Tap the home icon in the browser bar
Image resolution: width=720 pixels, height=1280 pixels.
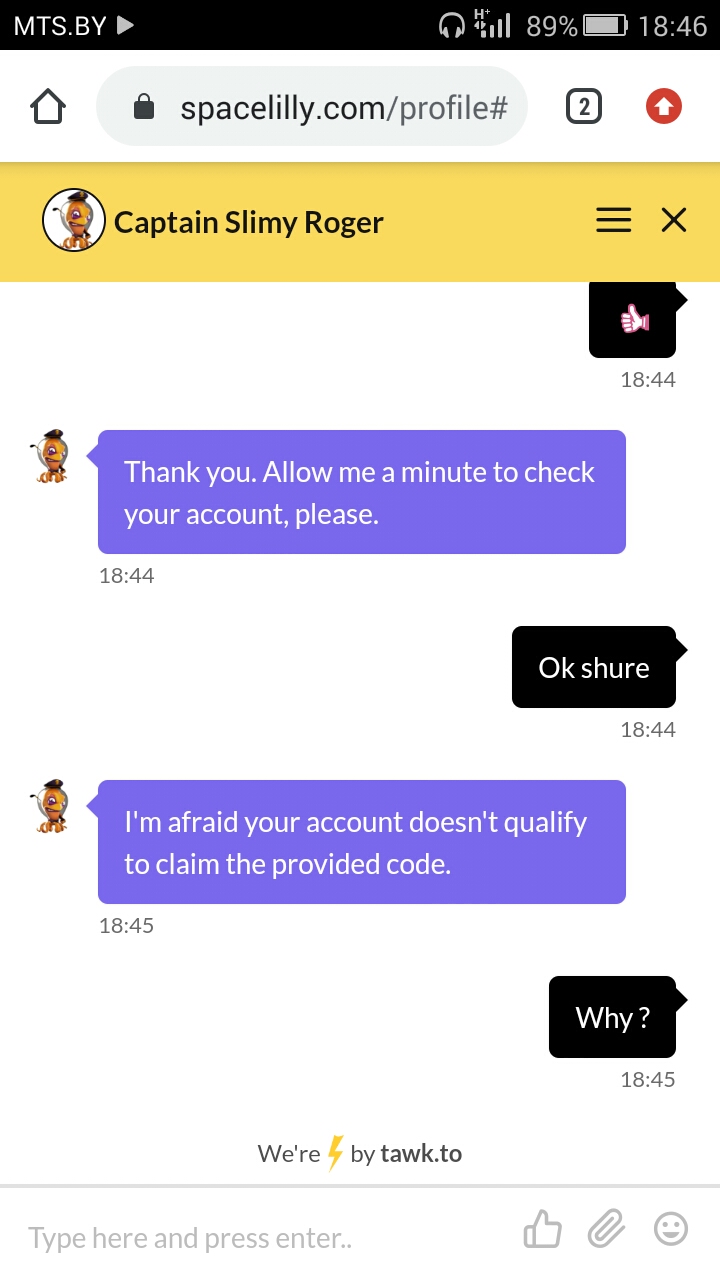tap(47, 105)
